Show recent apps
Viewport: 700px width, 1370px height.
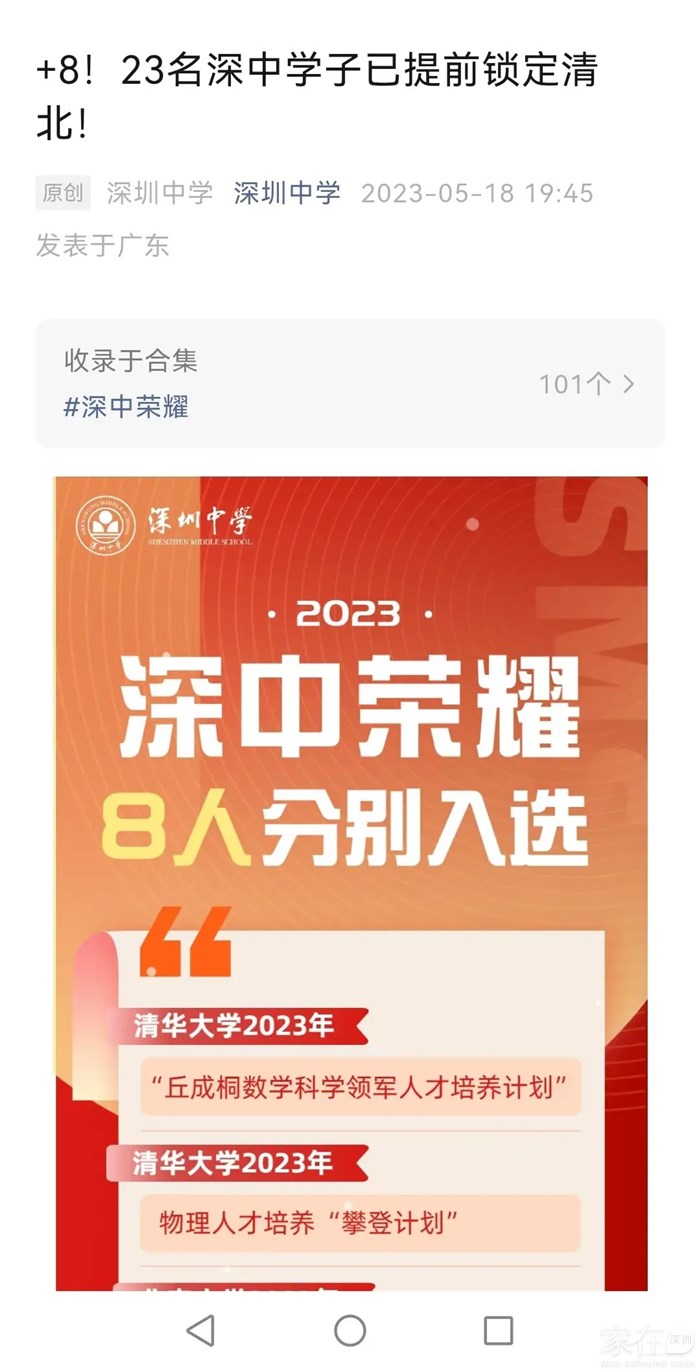click(498, 1330)
